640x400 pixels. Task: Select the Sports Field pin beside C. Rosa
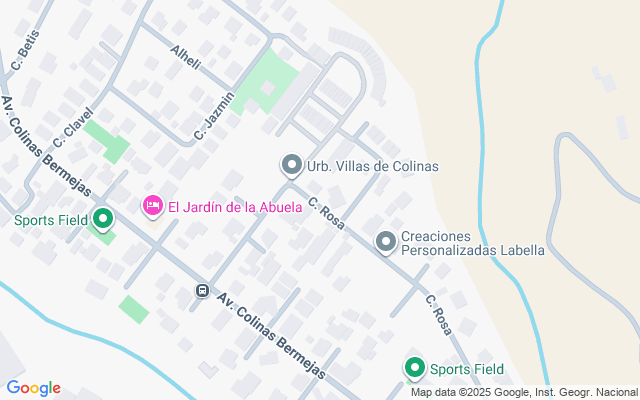(415, 367)
